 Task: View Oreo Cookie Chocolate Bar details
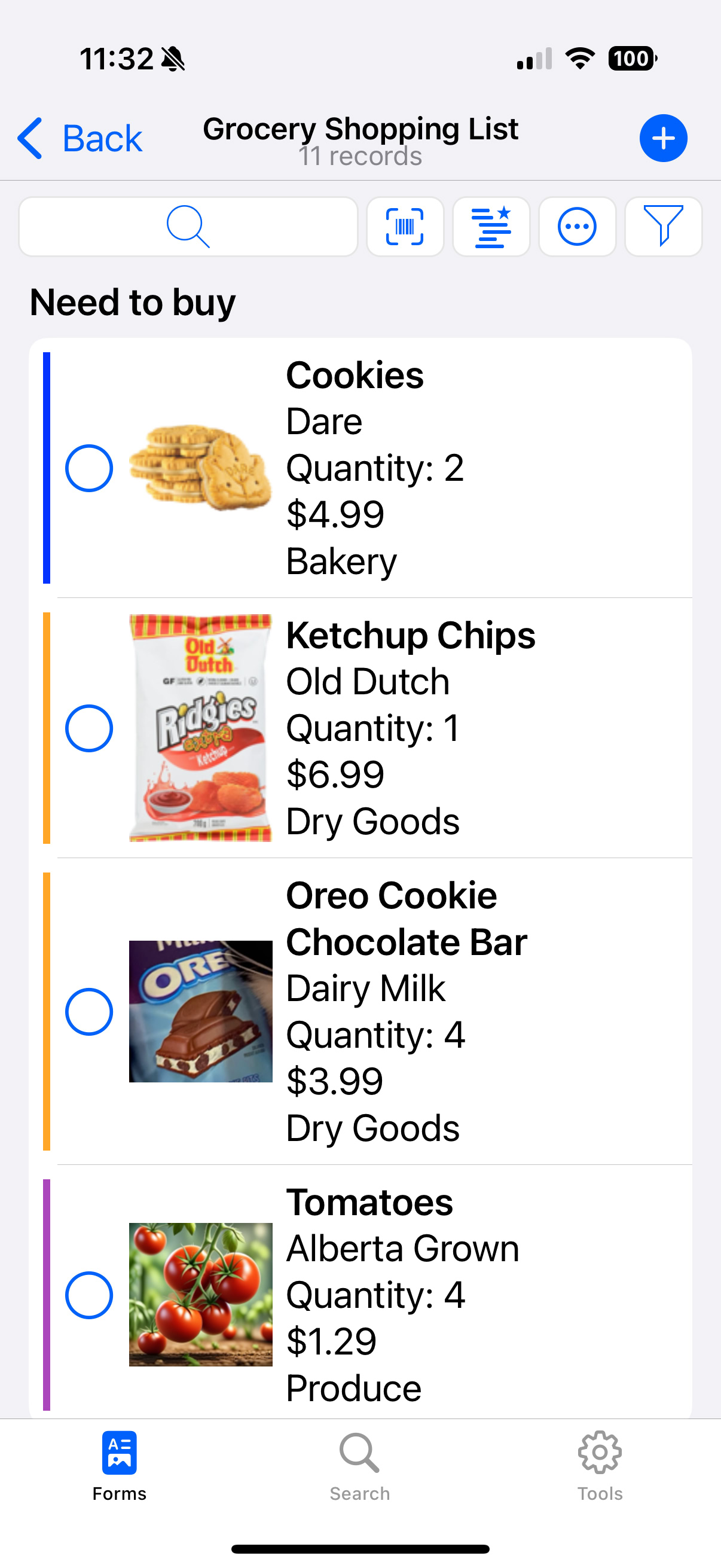click(426, 1011)
